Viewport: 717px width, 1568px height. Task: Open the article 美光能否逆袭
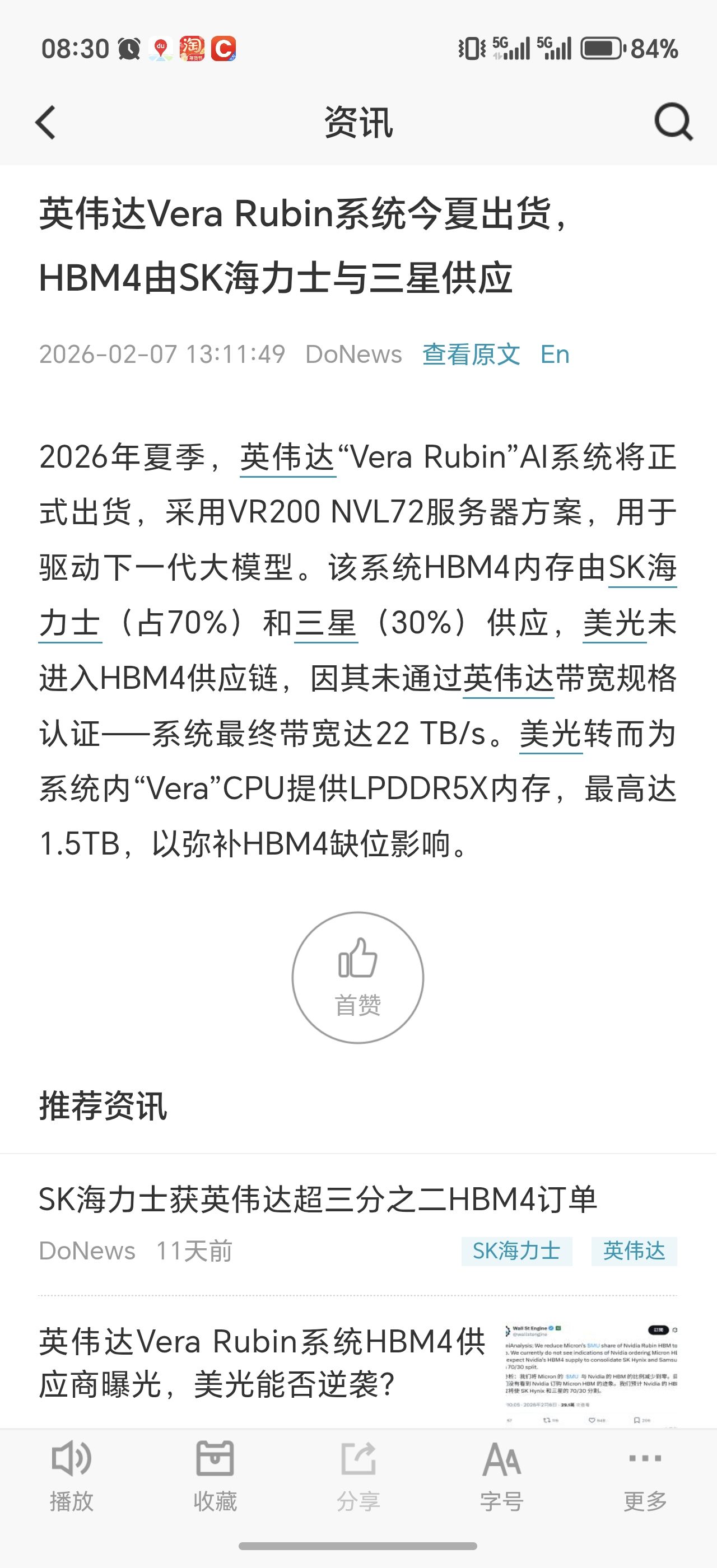tap(262, 1364)
